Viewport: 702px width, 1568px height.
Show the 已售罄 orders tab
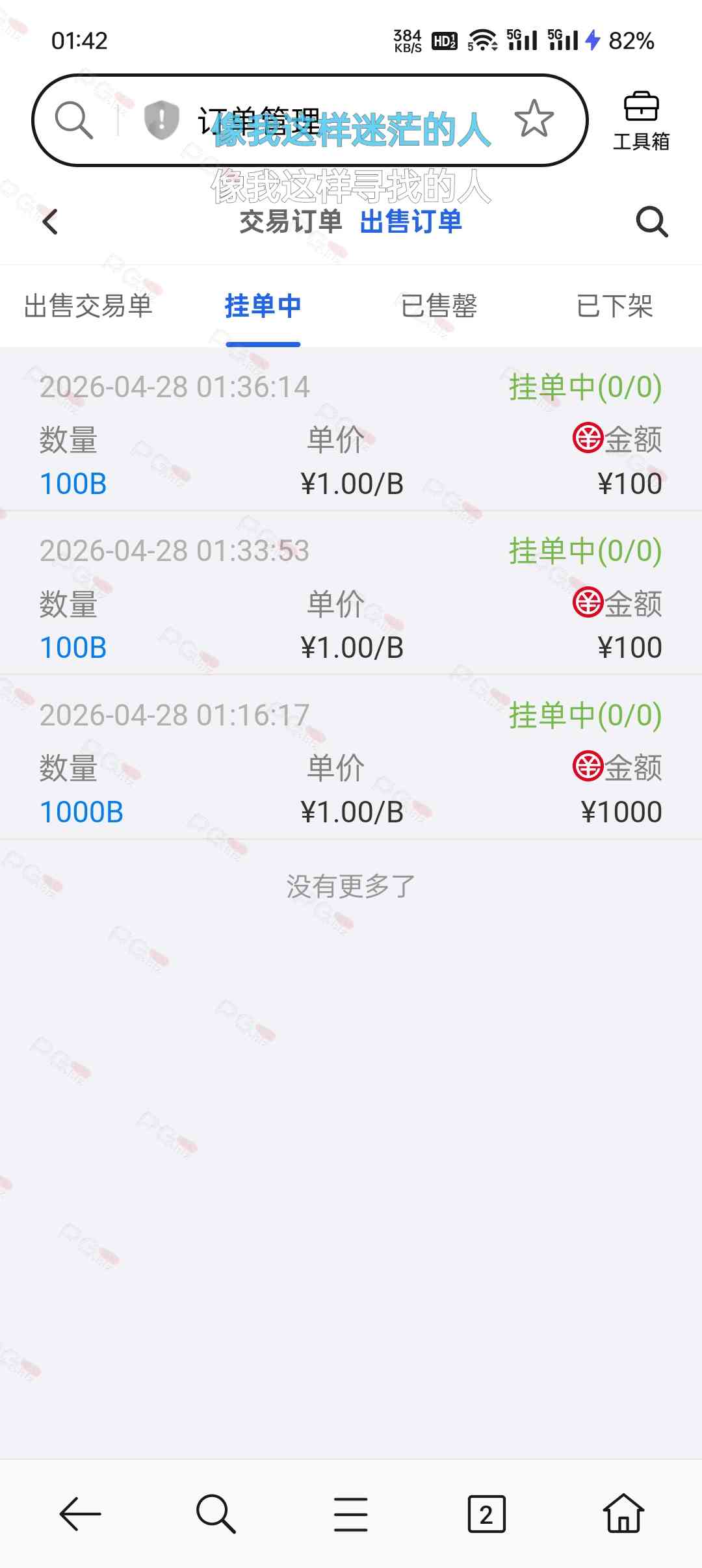(439, 306)
